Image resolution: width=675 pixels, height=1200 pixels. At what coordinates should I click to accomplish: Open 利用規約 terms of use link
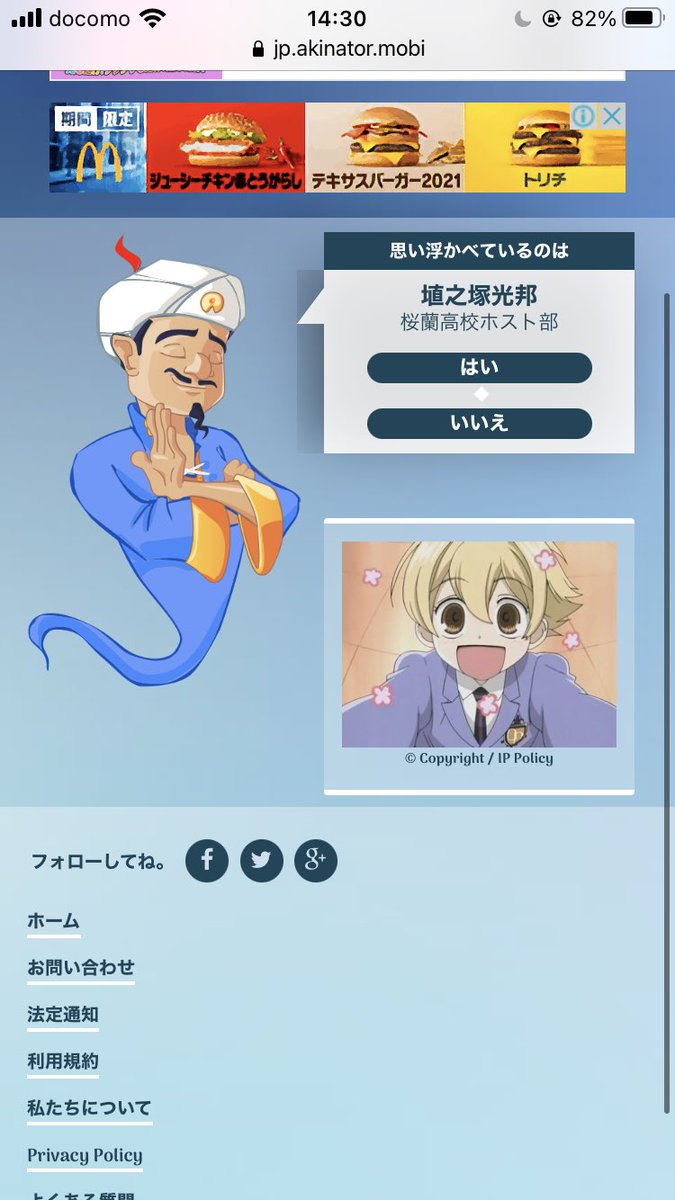63,1062
